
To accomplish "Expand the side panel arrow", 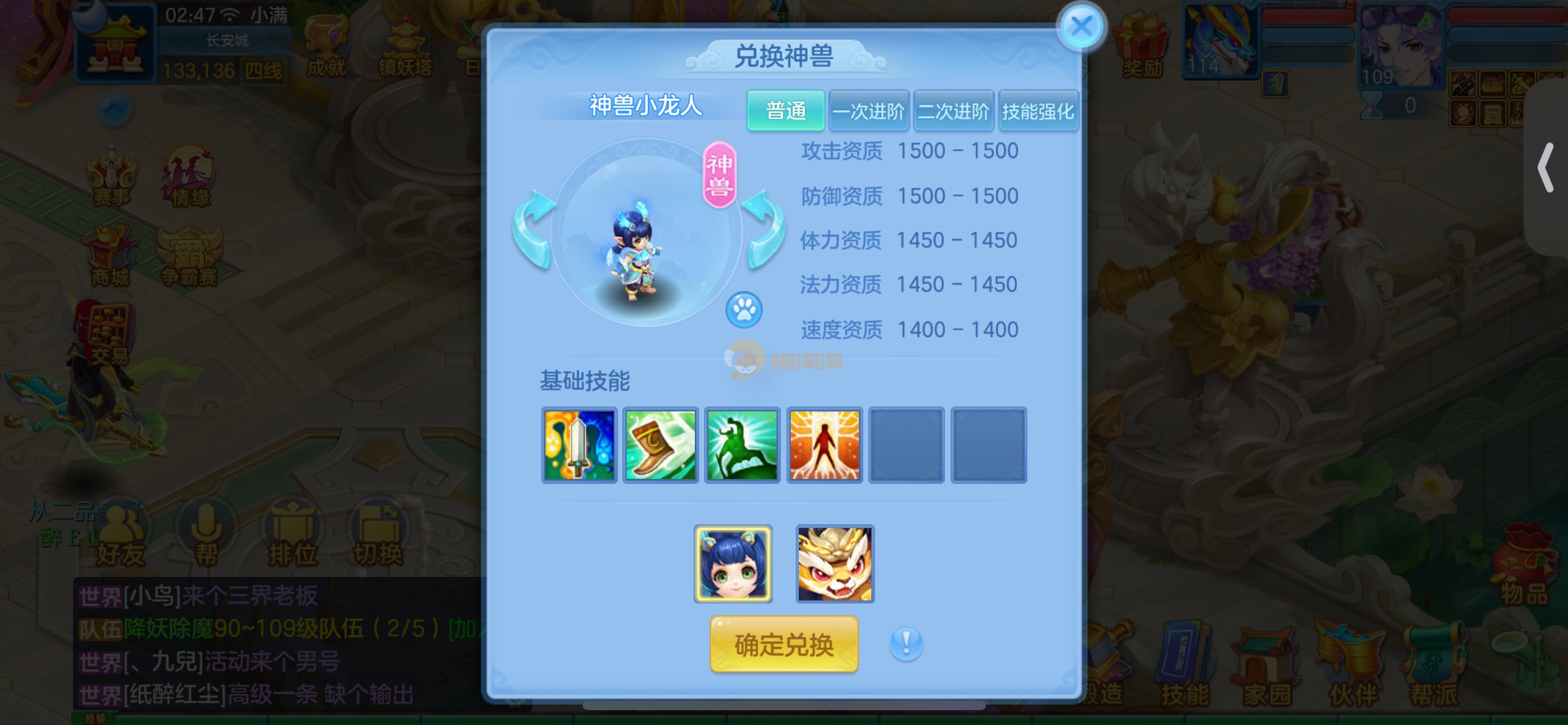I will point(1546,167).
